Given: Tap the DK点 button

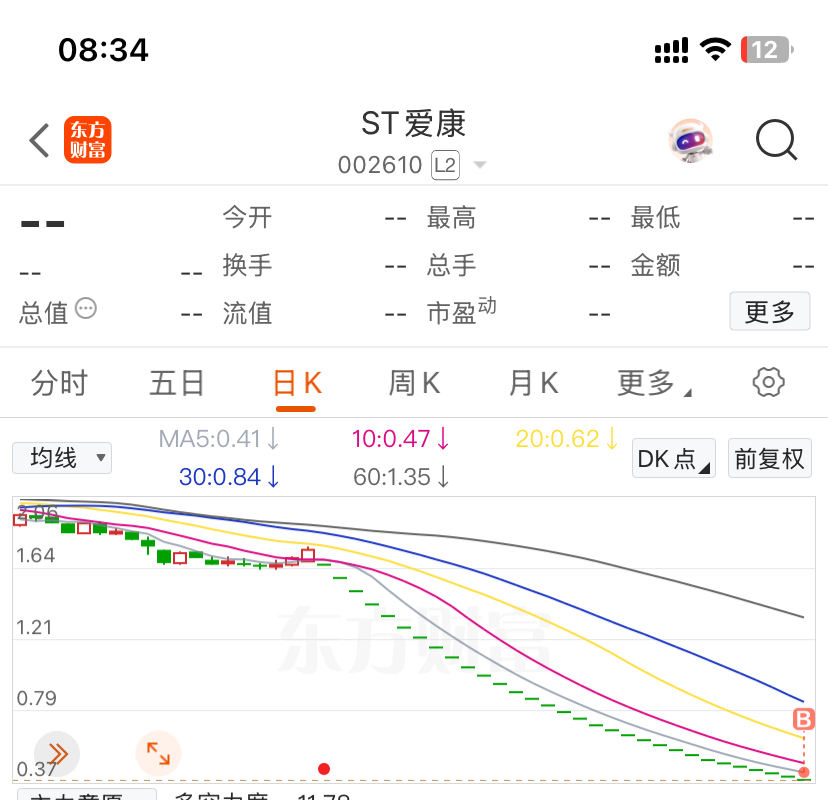Looking at the screenshot, I should [674, 458].
